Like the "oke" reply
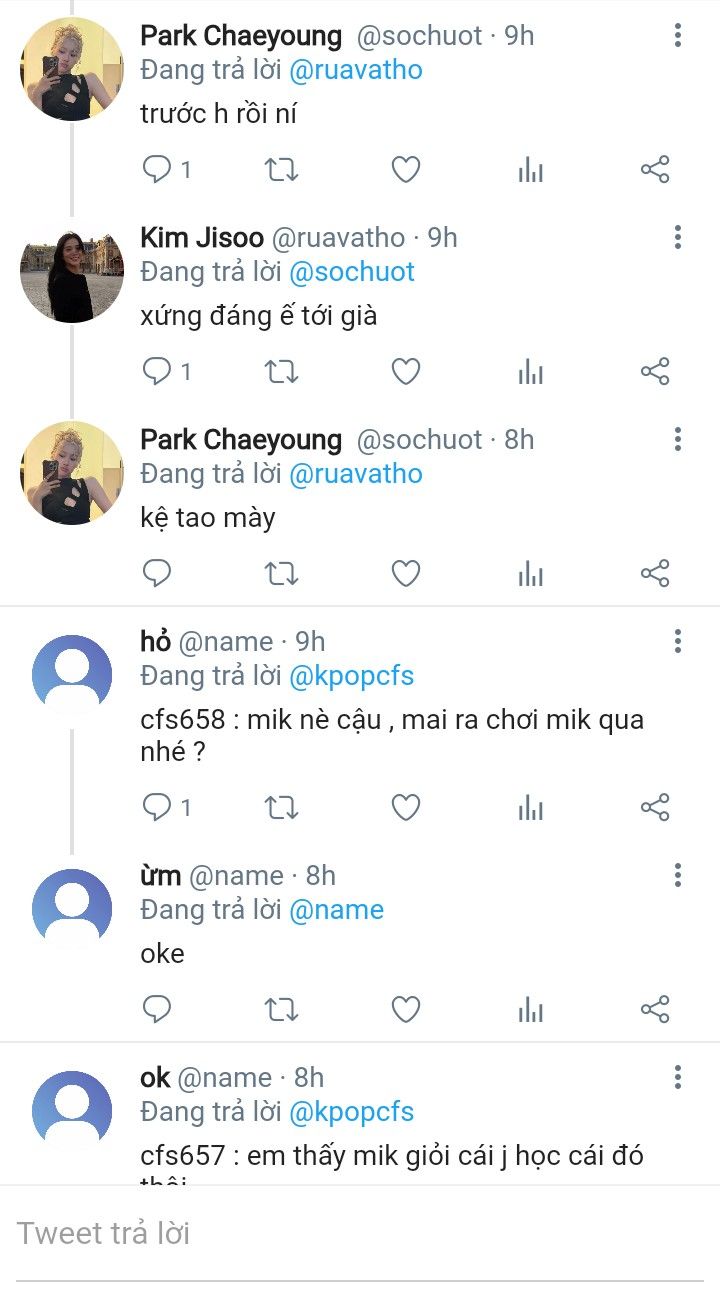The height and width of the screenshot is (1289, 720). click(405, 1010)
